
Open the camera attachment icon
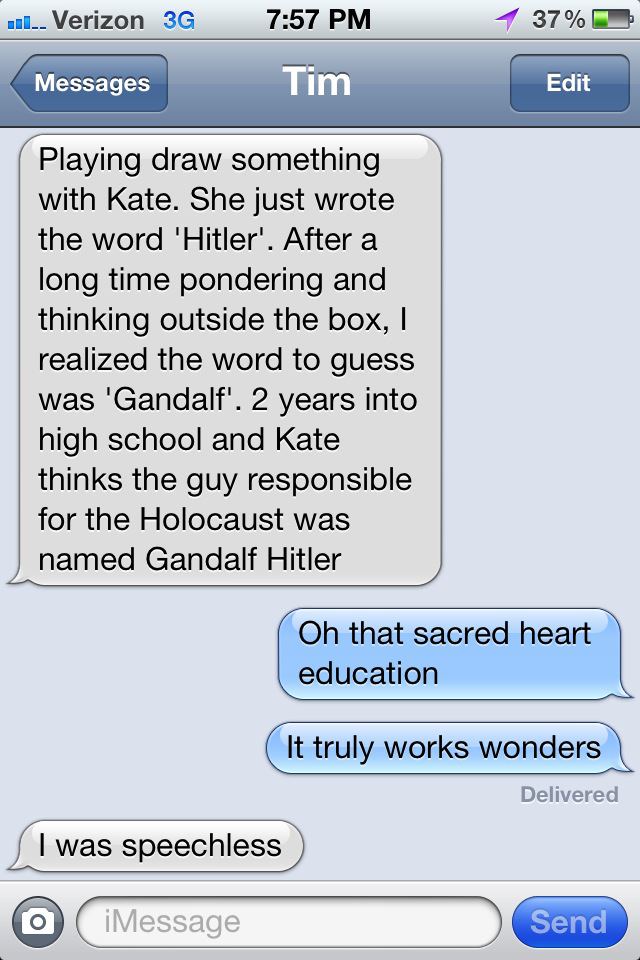[37, 922]
